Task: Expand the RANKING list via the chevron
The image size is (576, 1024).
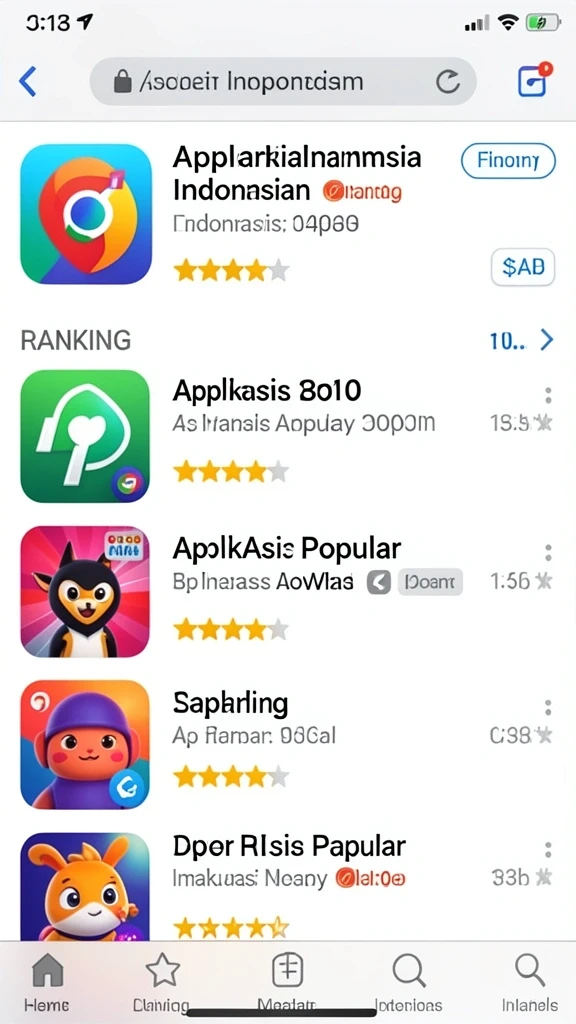Action: [547, 340]
